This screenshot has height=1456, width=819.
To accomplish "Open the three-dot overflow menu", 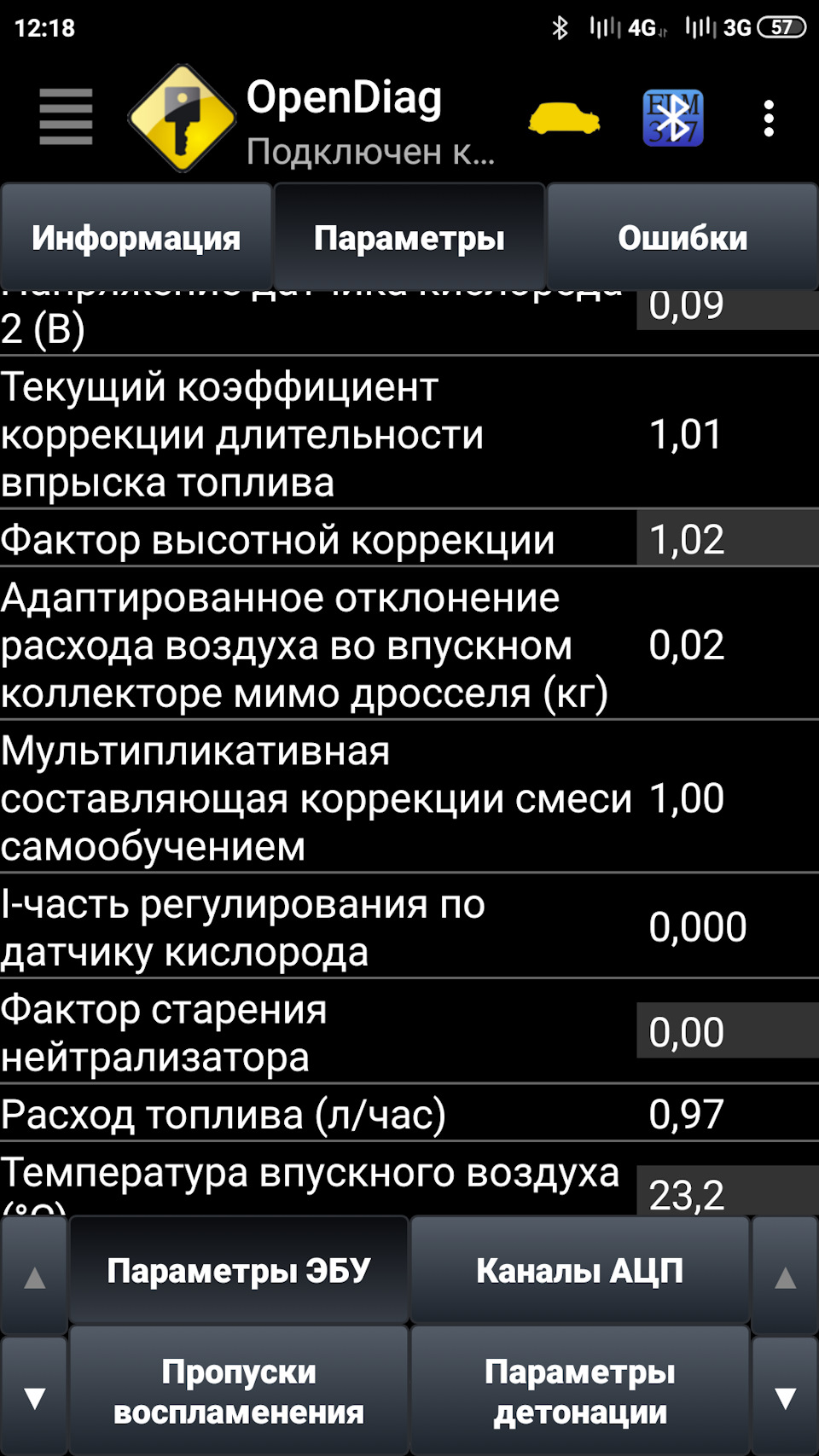I will [x=769, y=119].
